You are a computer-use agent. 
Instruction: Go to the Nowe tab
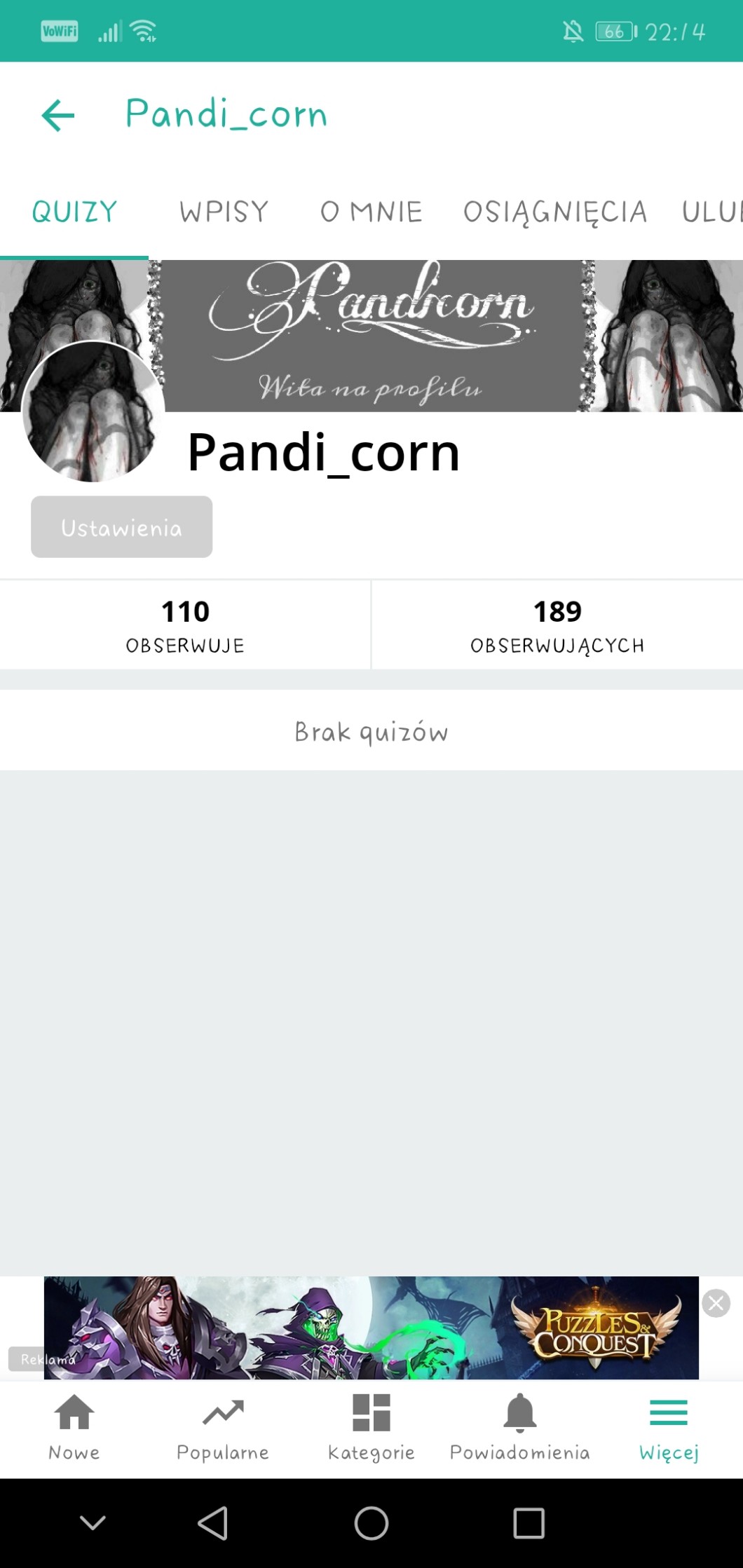coord(74,1427)
